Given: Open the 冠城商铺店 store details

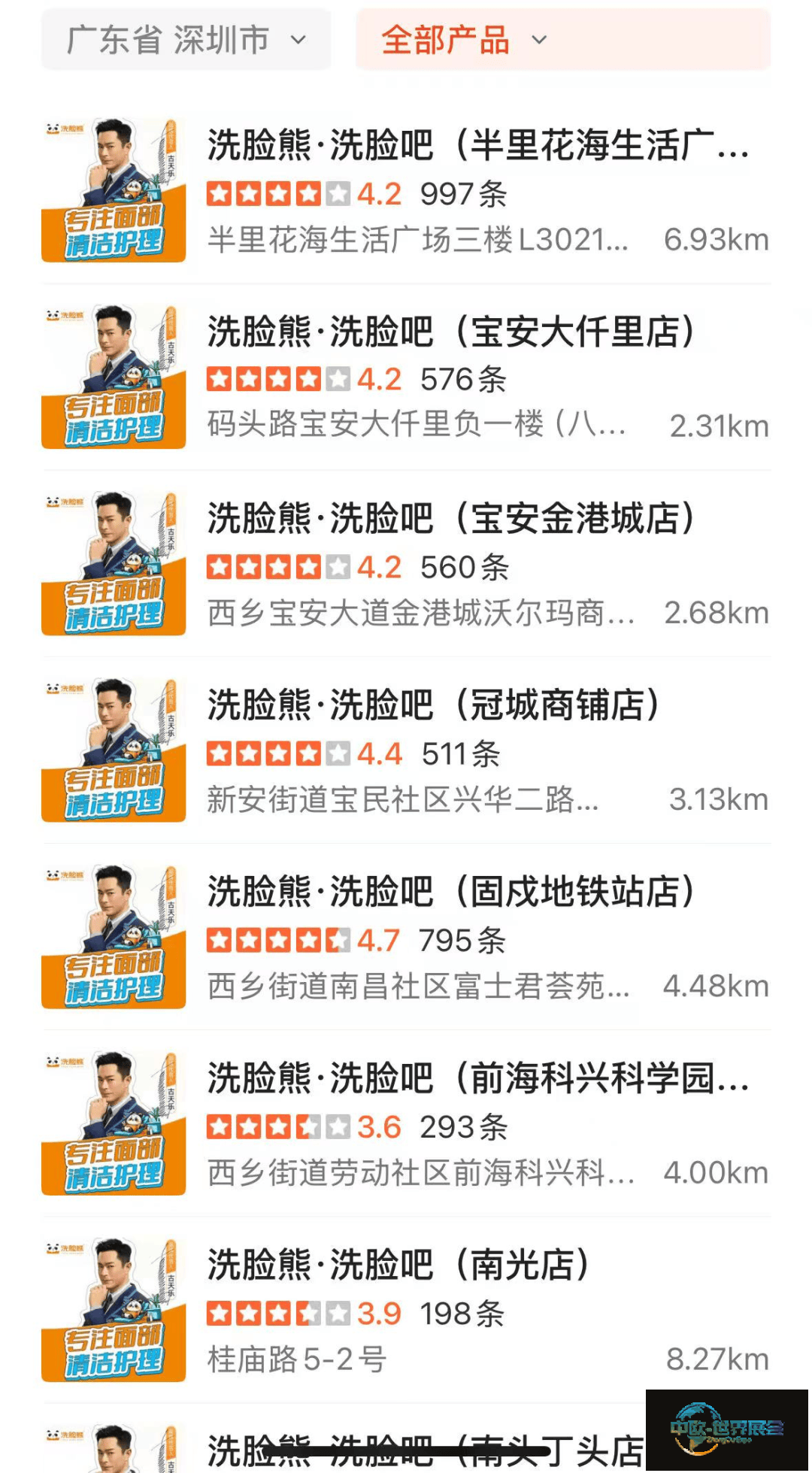Looking at the screenshot, I should coord(434,705).
